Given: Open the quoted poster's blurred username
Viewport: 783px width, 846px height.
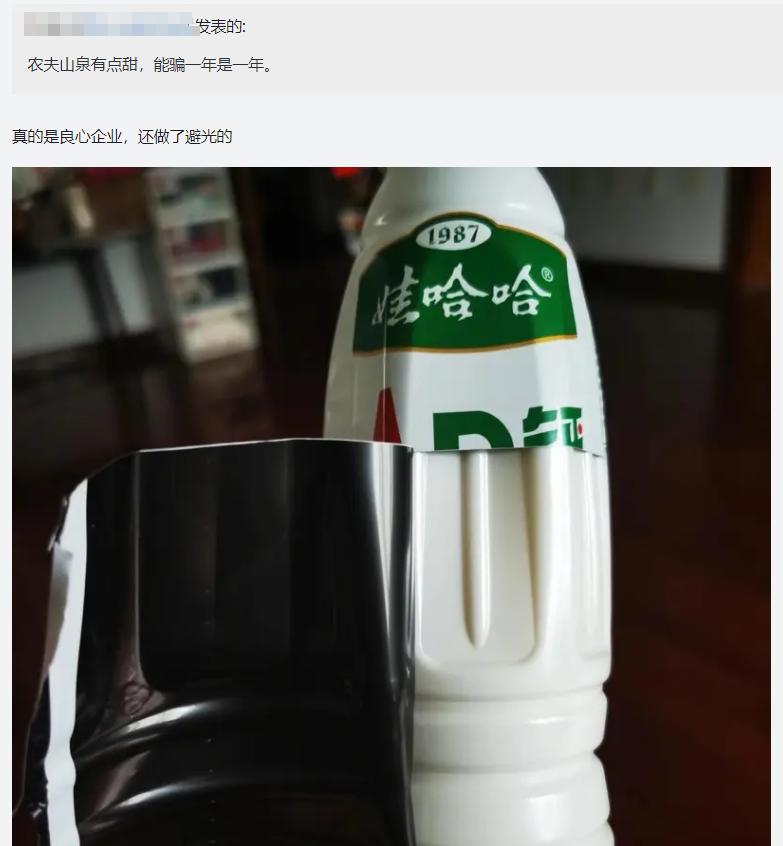Looking at the screenshot, I should coord(110,25).
